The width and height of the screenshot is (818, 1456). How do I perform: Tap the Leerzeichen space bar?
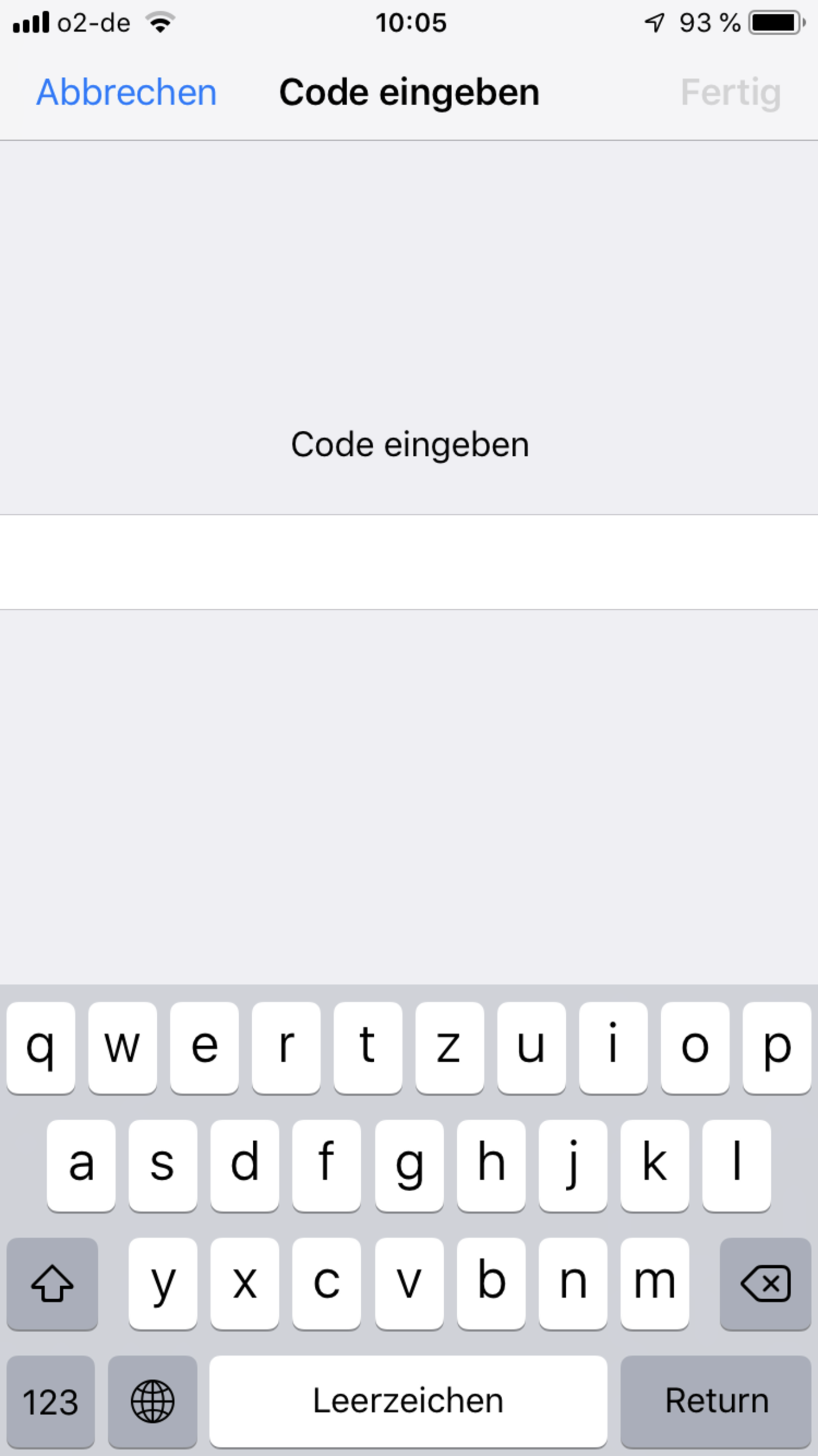(x=408, y=1400)
